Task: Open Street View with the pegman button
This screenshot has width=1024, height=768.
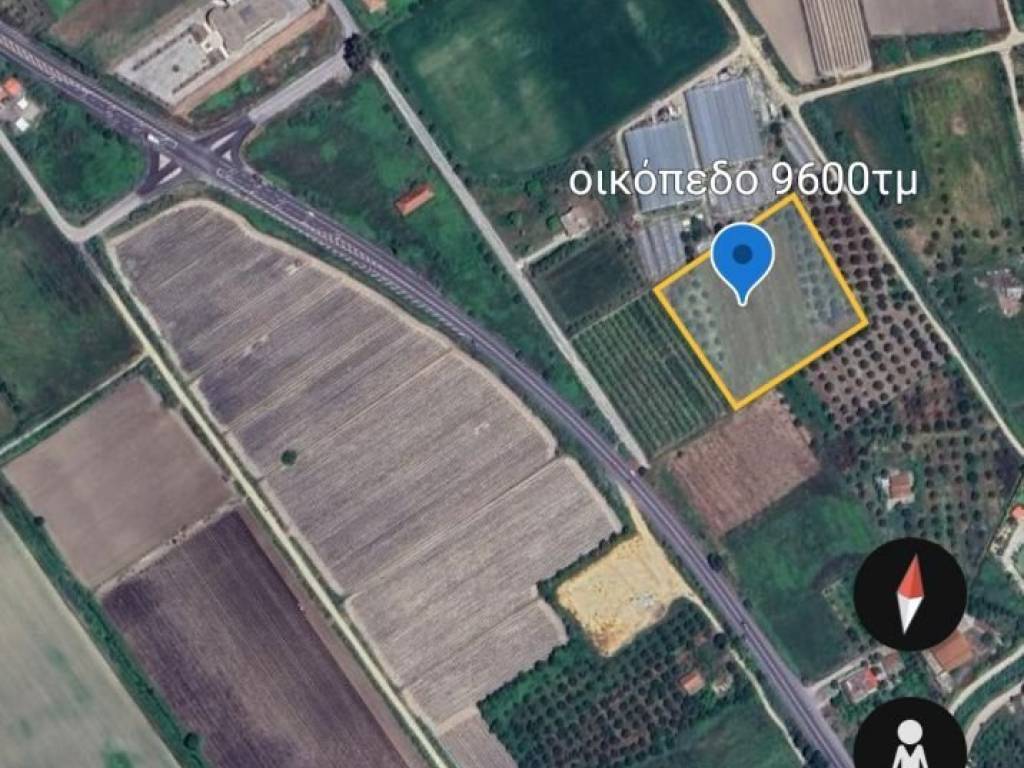Action: tap(909, 738)
